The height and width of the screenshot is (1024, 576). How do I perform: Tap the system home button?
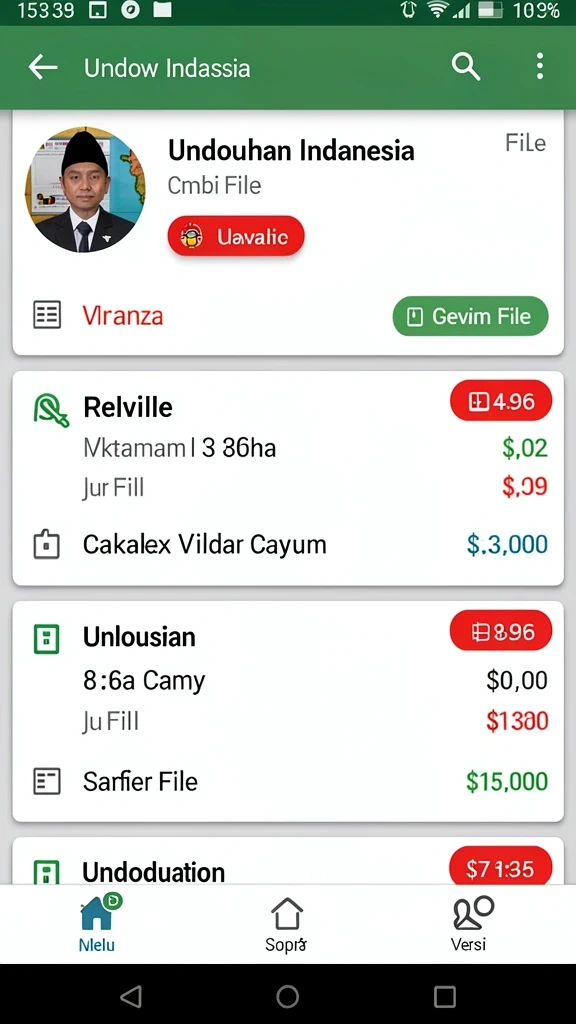click(x=287, y=997)
